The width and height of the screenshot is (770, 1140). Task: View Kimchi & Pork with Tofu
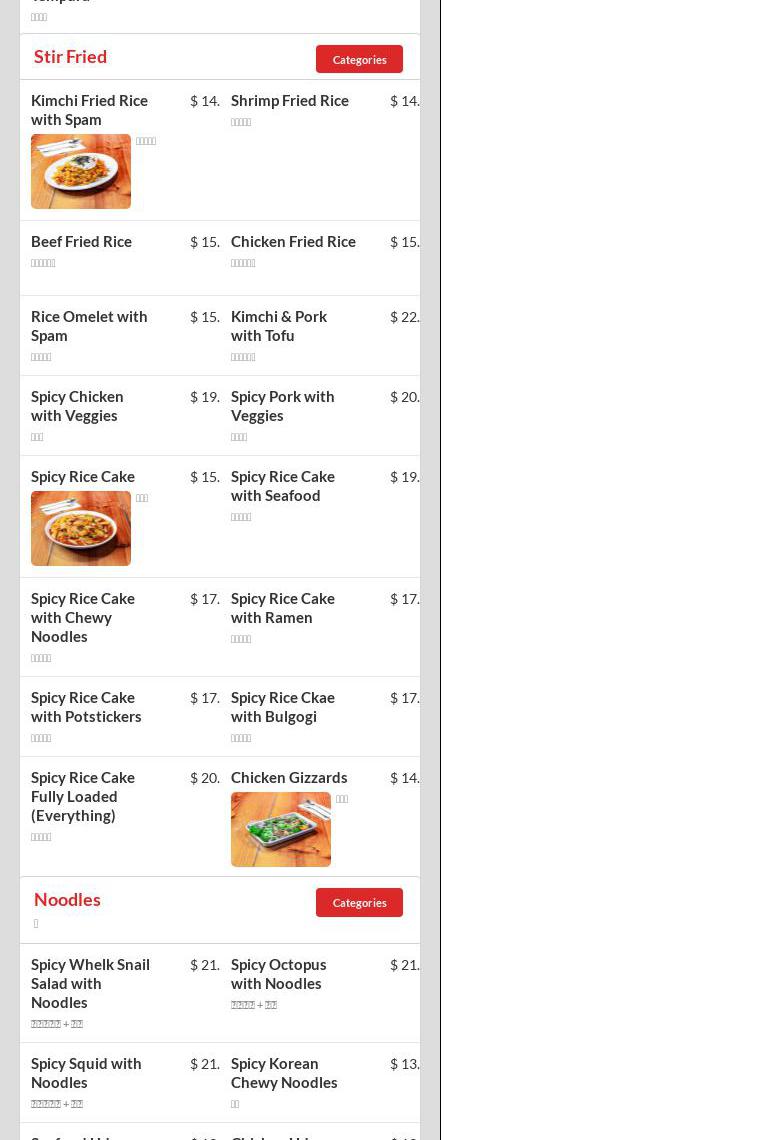click(x=279, y=326)
